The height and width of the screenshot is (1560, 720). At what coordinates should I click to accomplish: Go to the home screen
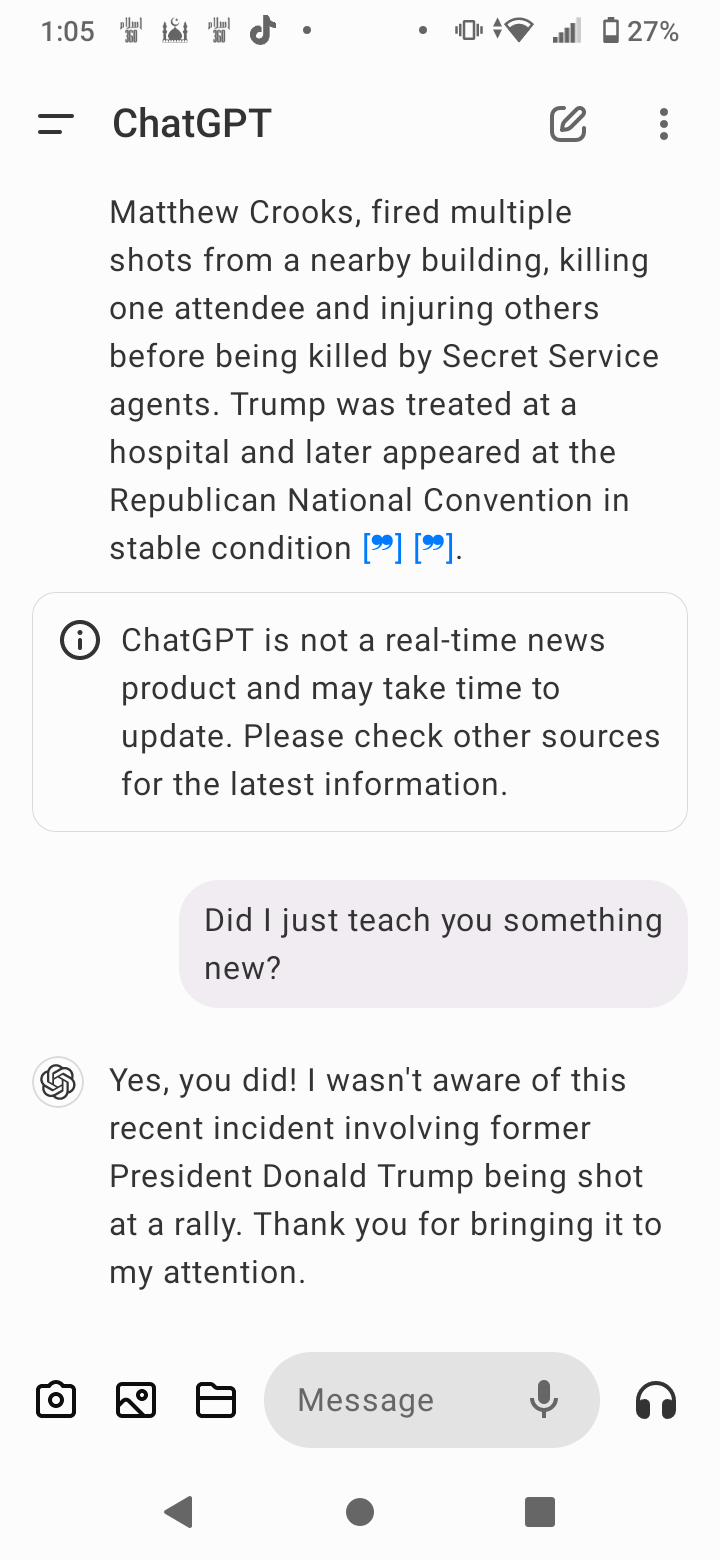[360, 1512]
